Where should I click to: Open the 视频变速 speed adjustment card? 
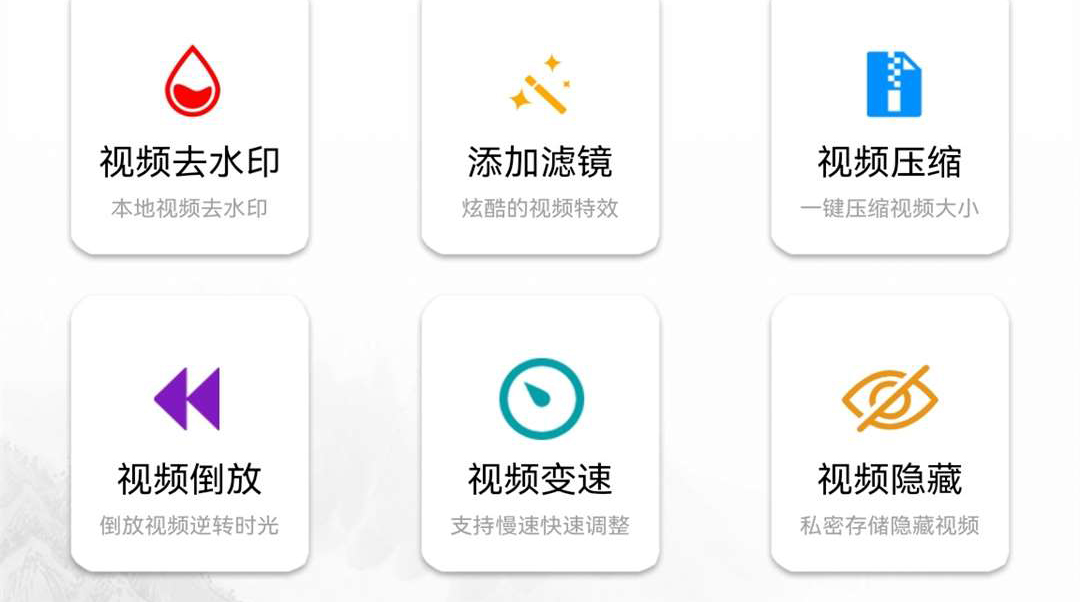click(x=540, y=435)
